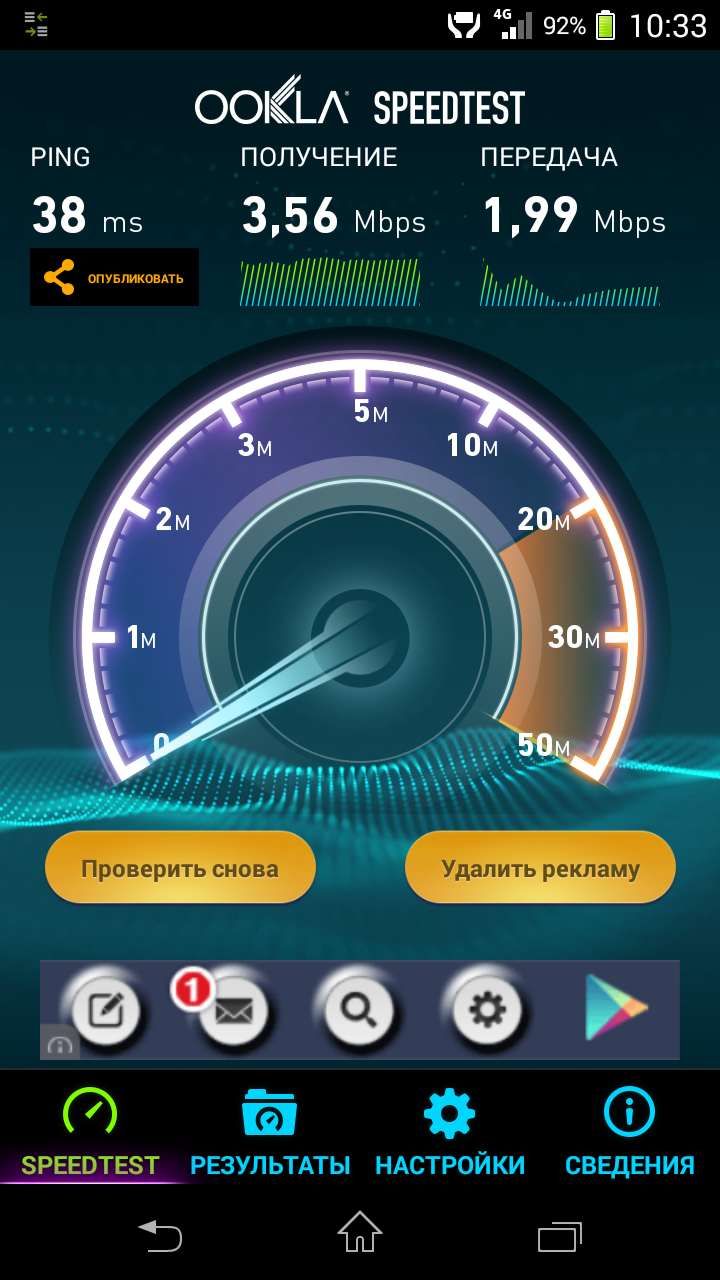Go to the НАСТРОЙКИ tab
720x1280 pixels.
tap(450, 1134)
